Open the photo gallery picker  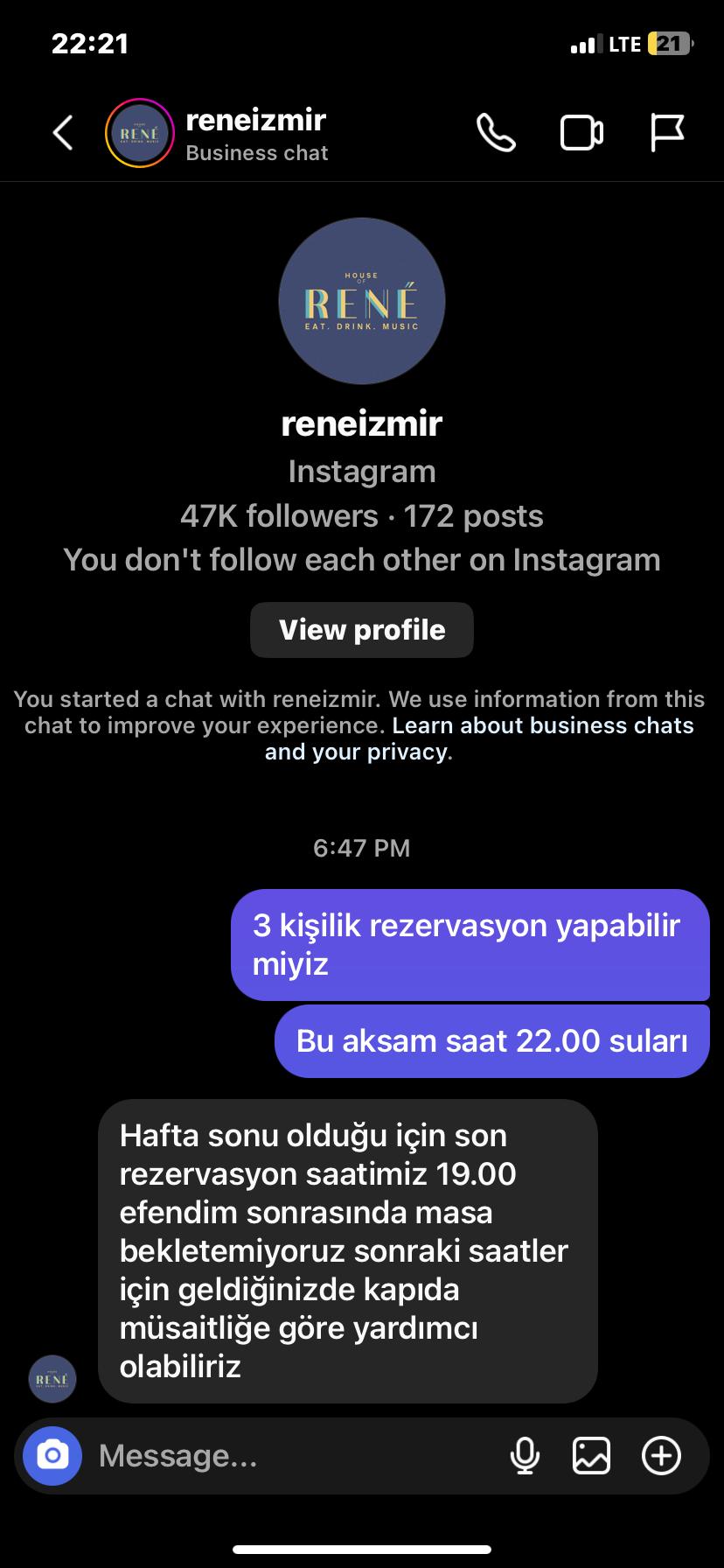[x=592, y=1456]
